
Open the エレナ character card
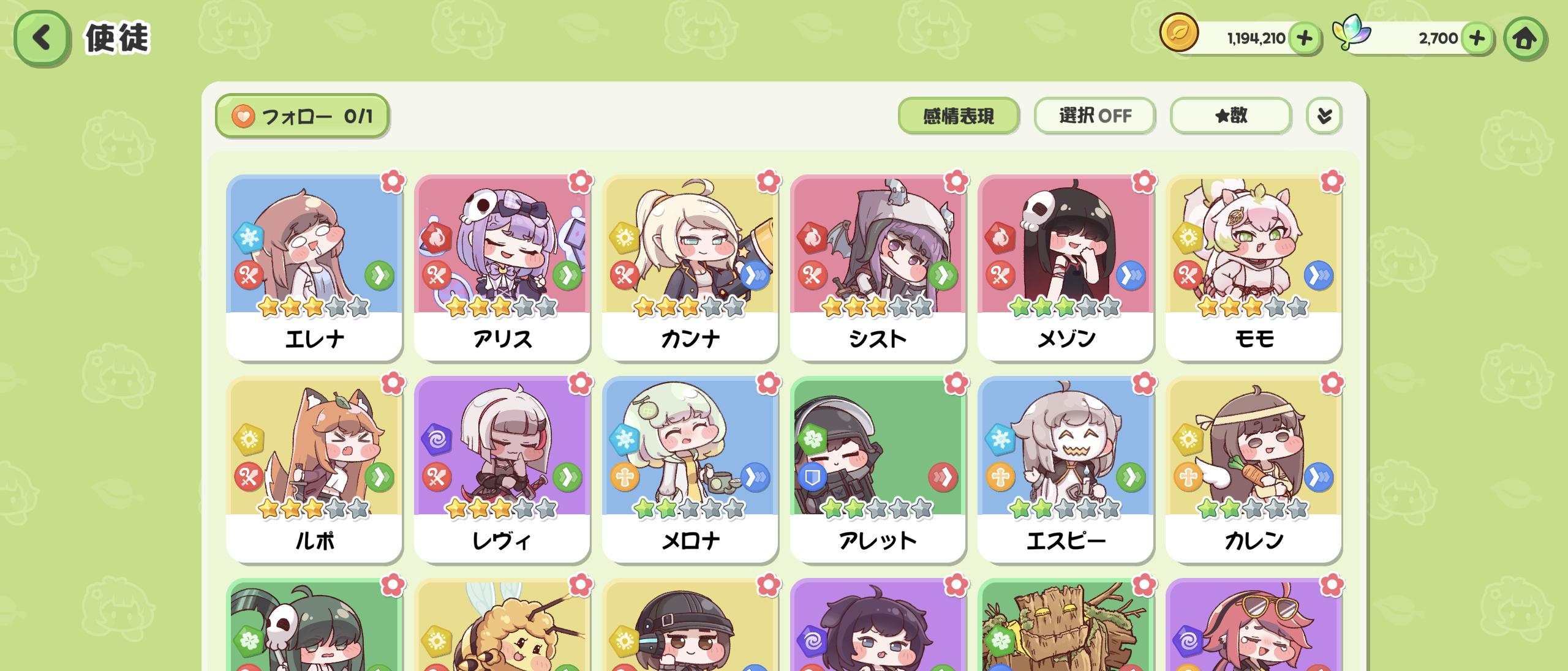tap(314, 268)
